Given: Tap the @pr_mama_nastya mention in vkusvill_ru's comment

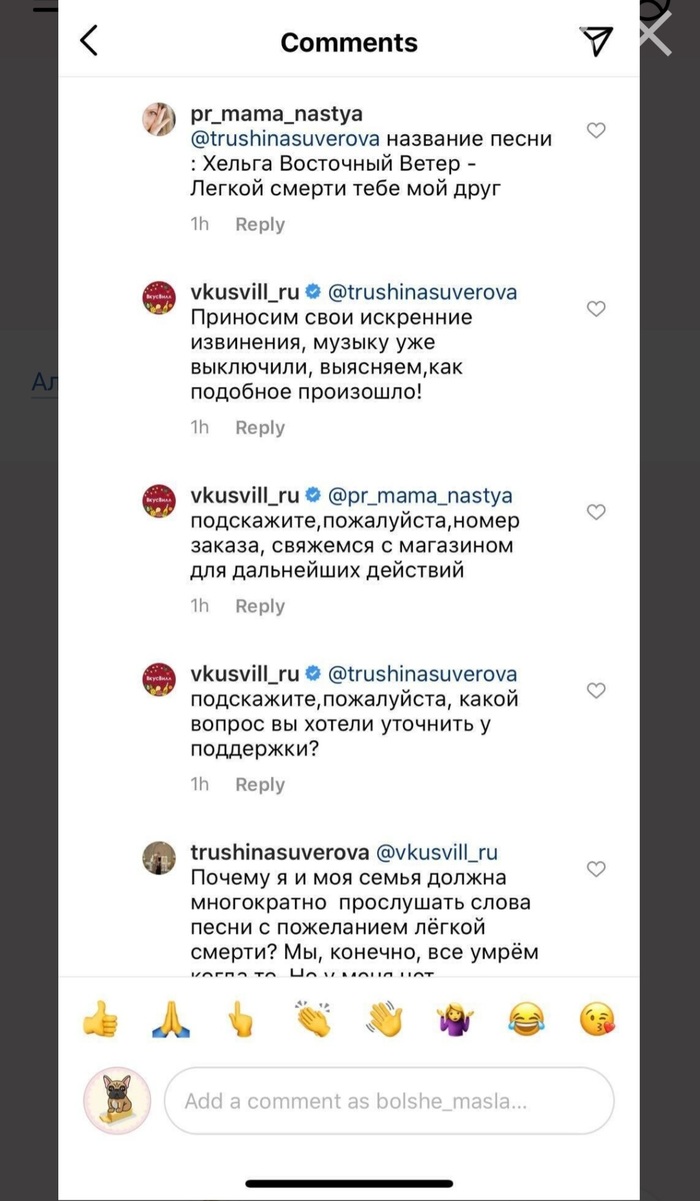Looking at the screenshot, I should (x=420, y=496).
